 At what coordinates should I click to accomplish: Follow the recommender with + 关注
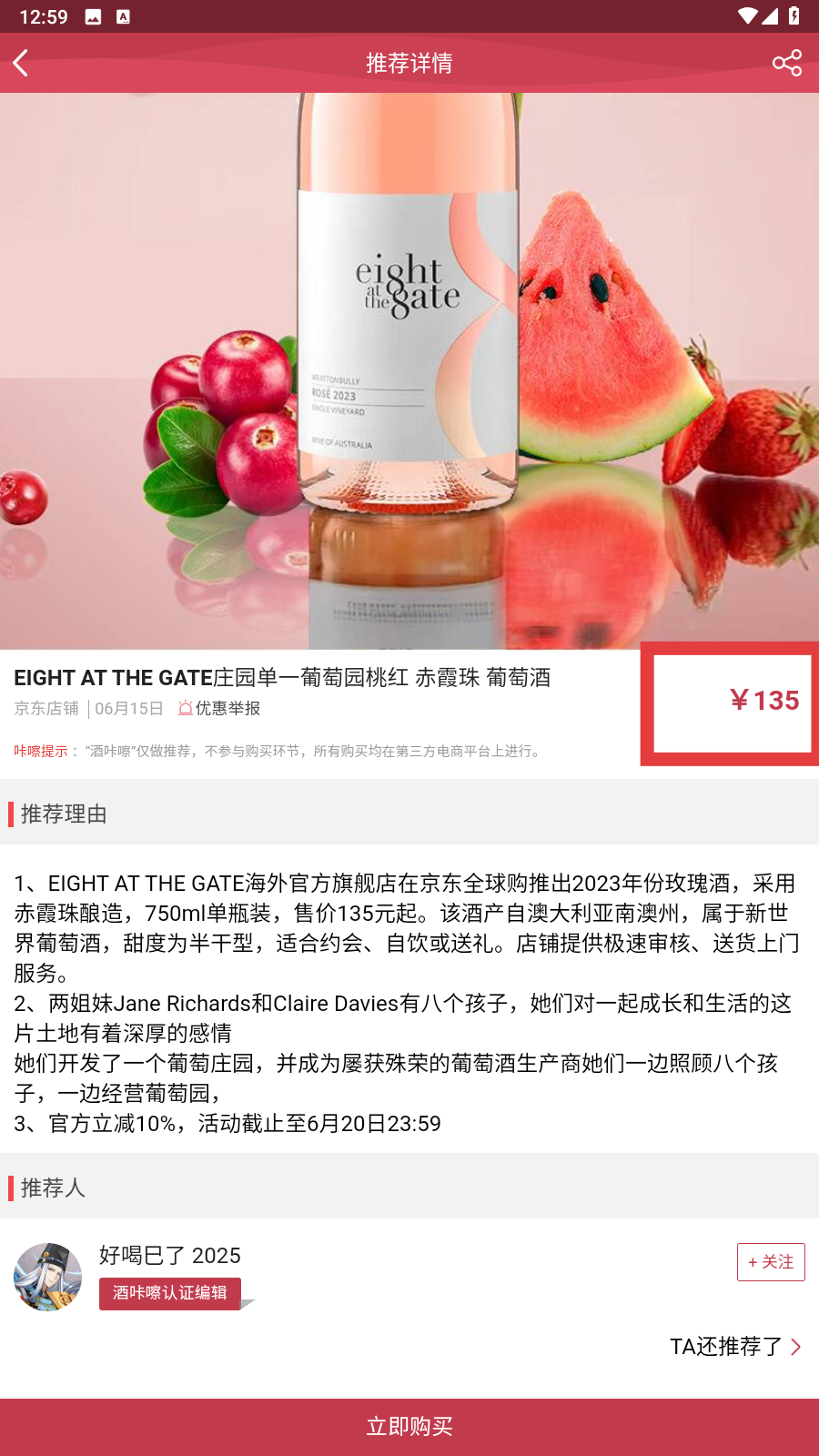(x=771, y=1261)
